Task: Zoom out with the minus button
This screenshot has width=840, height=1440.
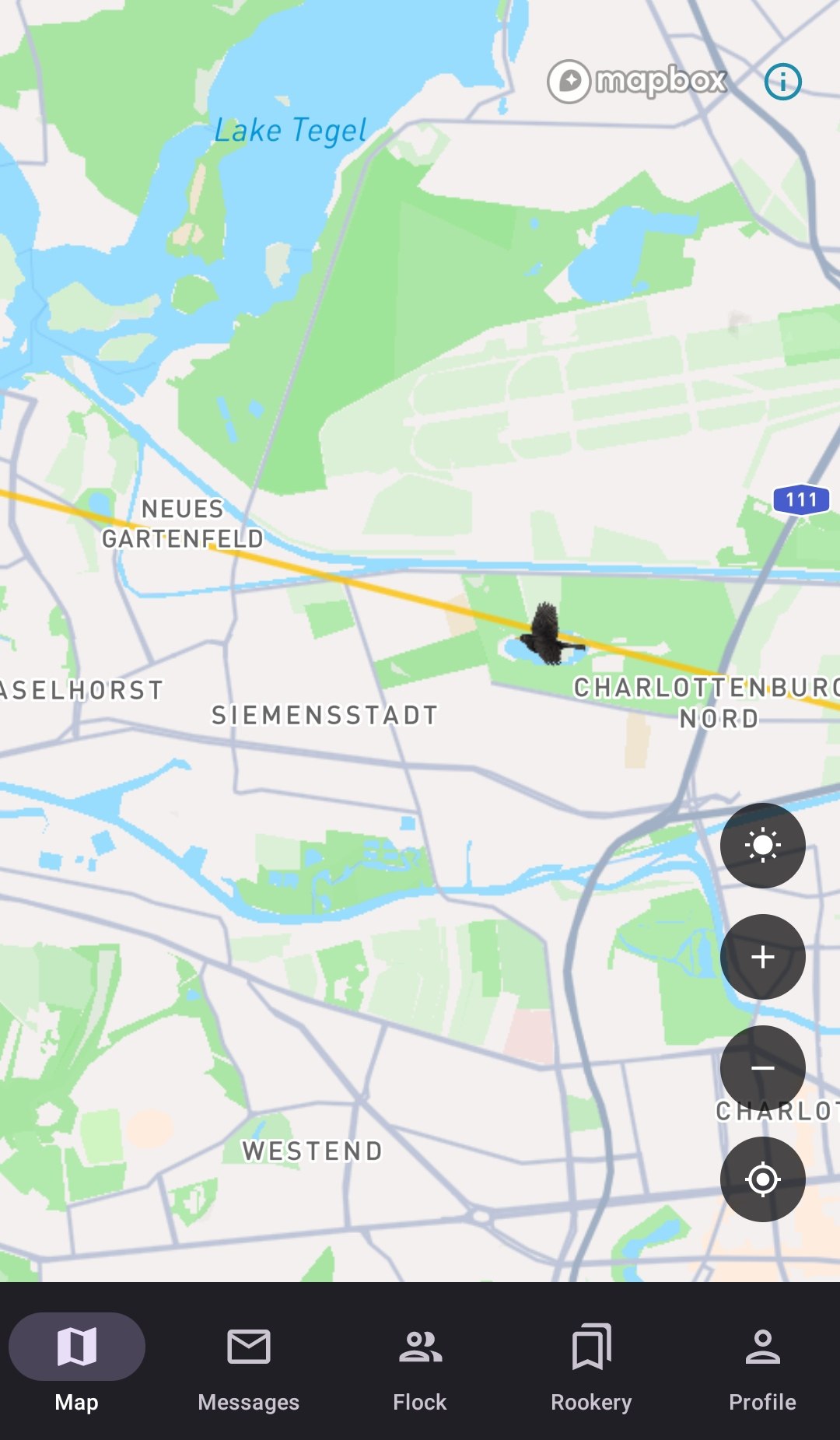Action: pos(763,1068)
